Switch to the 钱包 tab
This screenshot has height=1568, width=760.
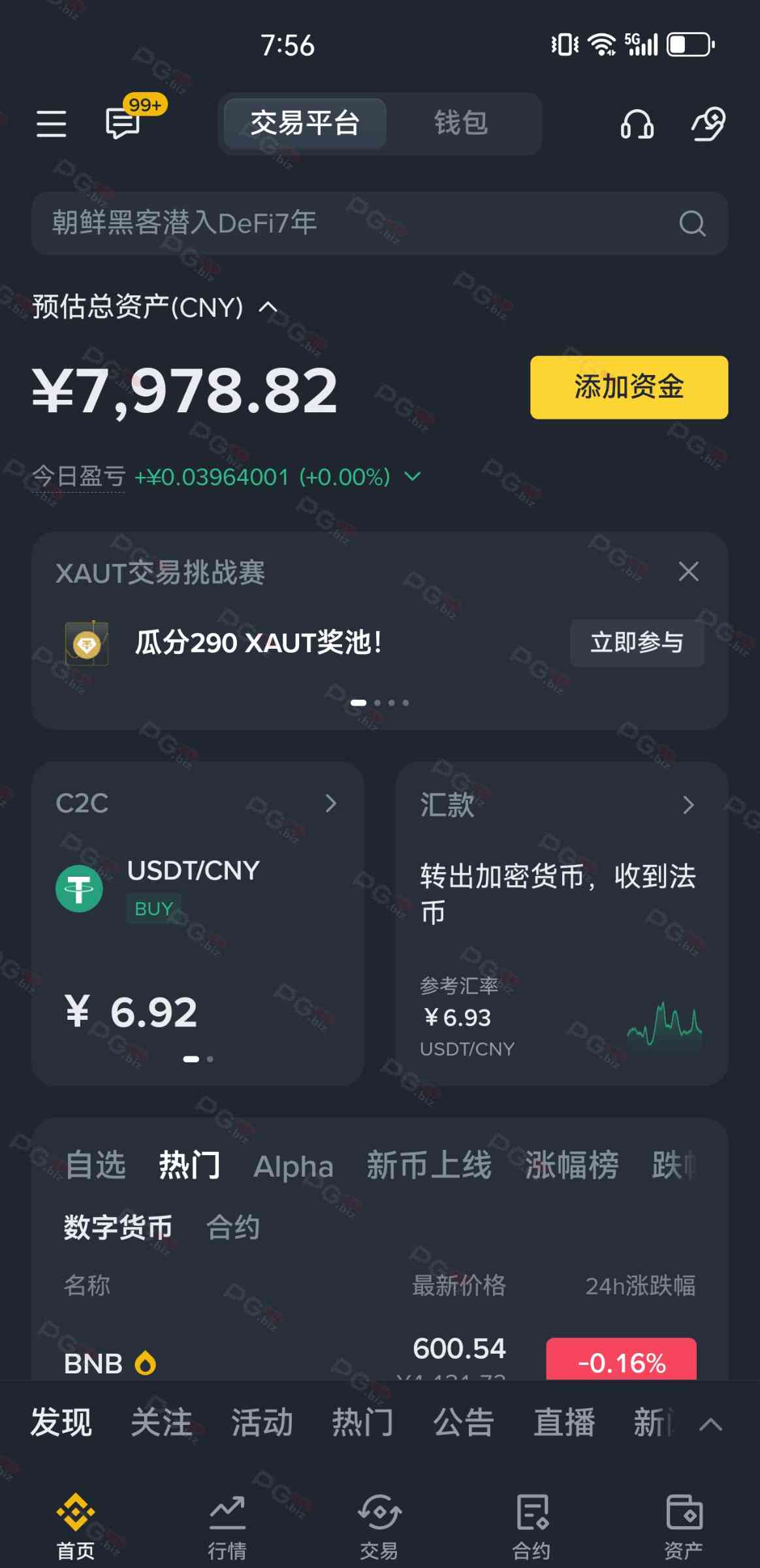(461, 123)
